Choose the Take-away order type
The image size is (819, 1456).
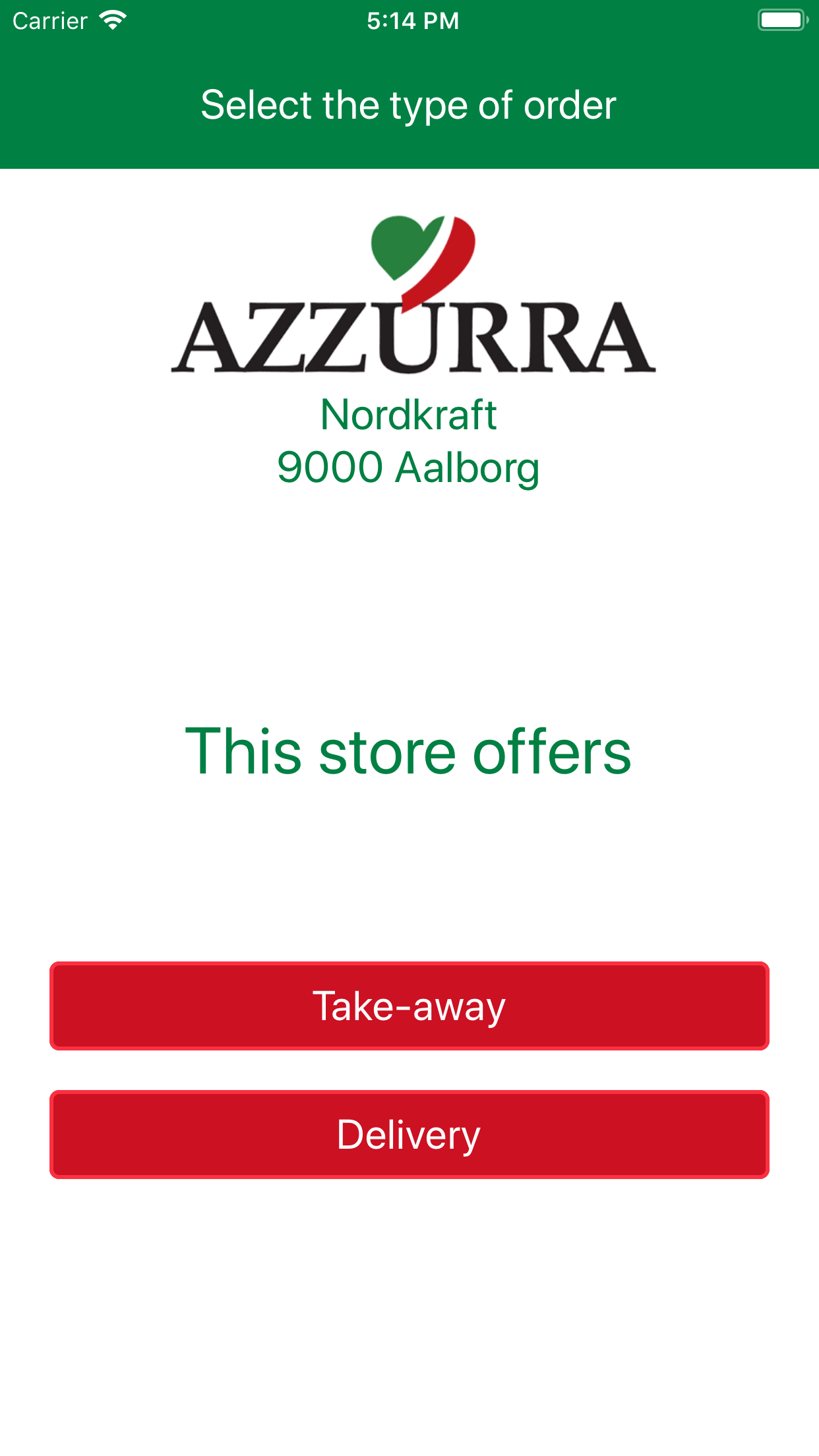(x=409, y=1006)
